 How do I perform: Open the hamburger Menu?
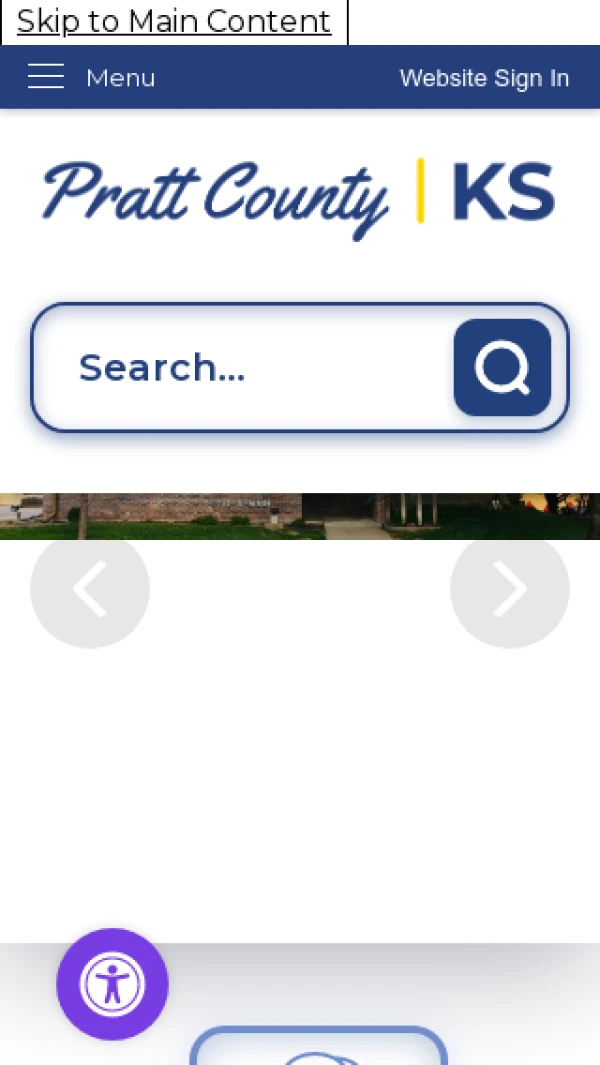[x=90, y=77]
